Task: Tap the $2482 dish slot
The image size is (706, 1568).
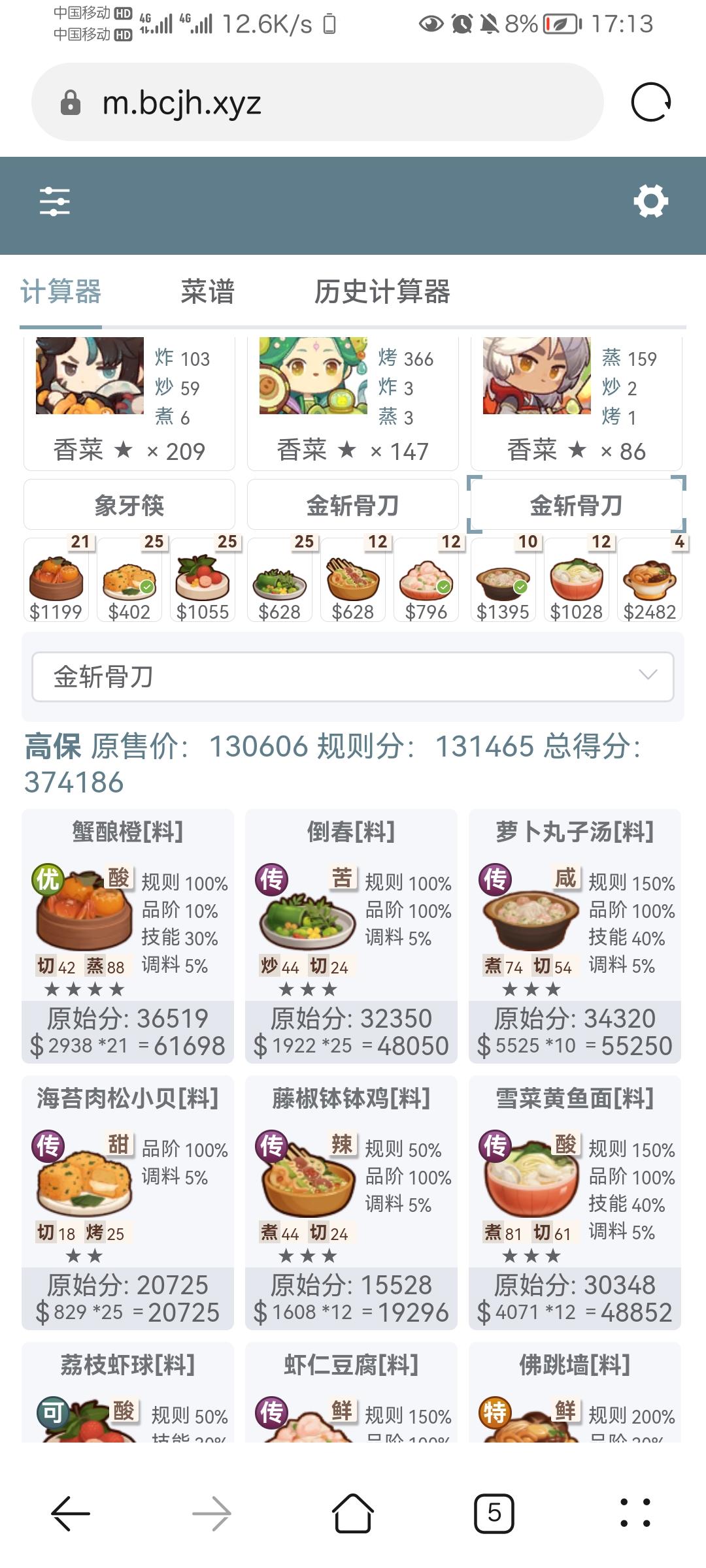Action: coord(650,580)
